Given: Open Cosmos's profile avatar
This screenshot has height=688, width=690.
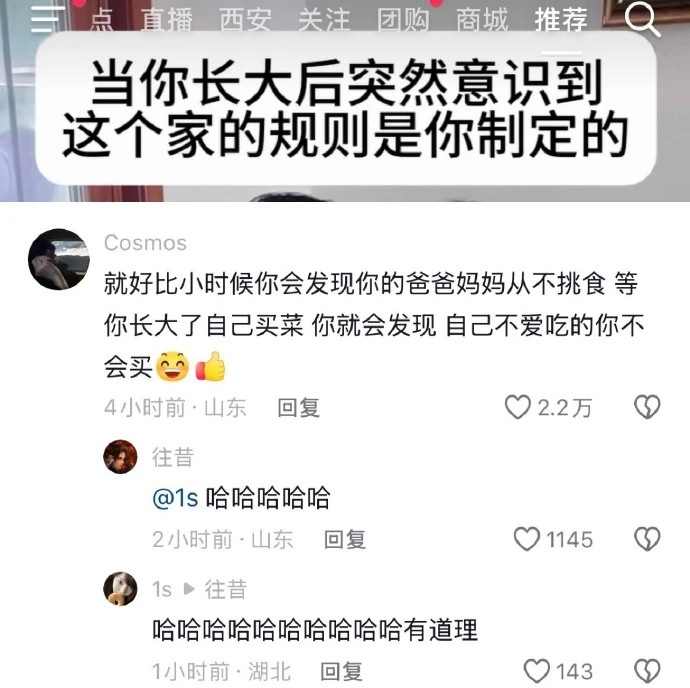Looking at the screenshot, I should (x=59, y=260).
